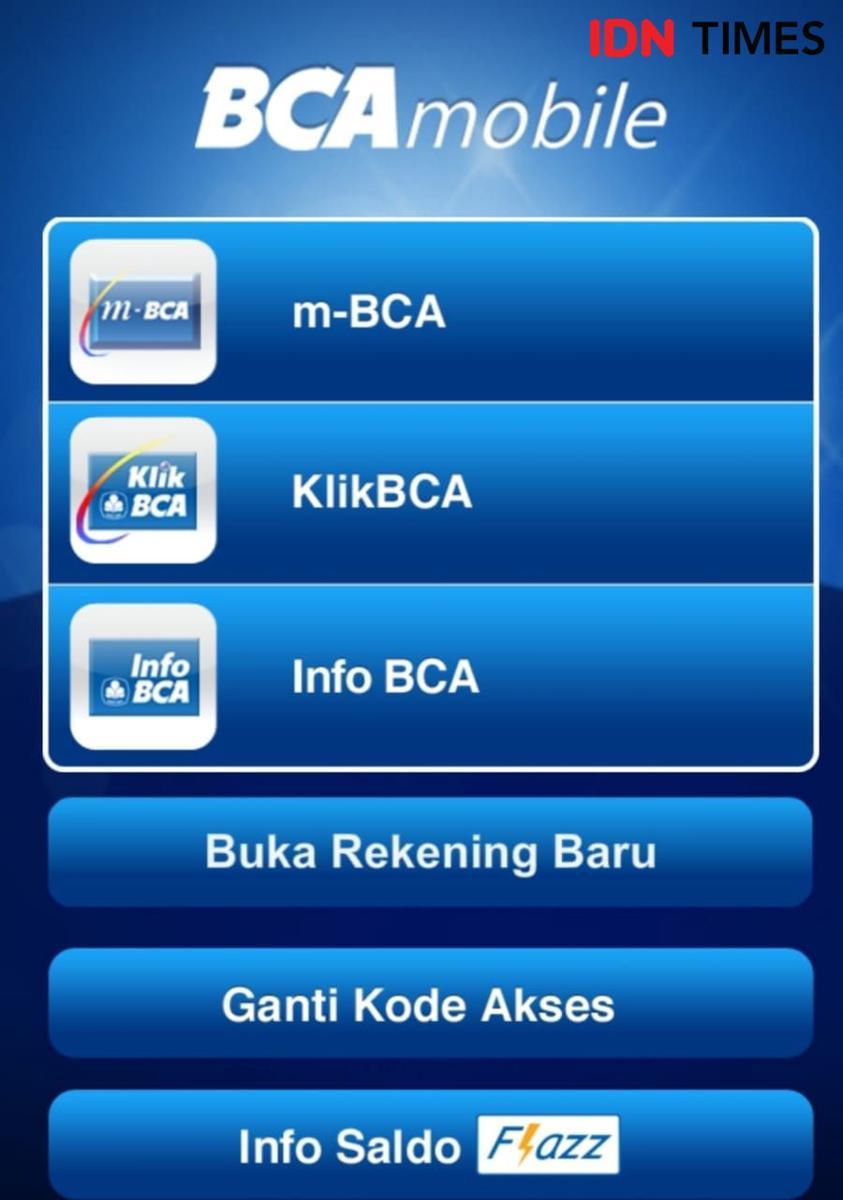Choose Ganti Kode Akses

pyautogui.click(x=430, y=1005)
